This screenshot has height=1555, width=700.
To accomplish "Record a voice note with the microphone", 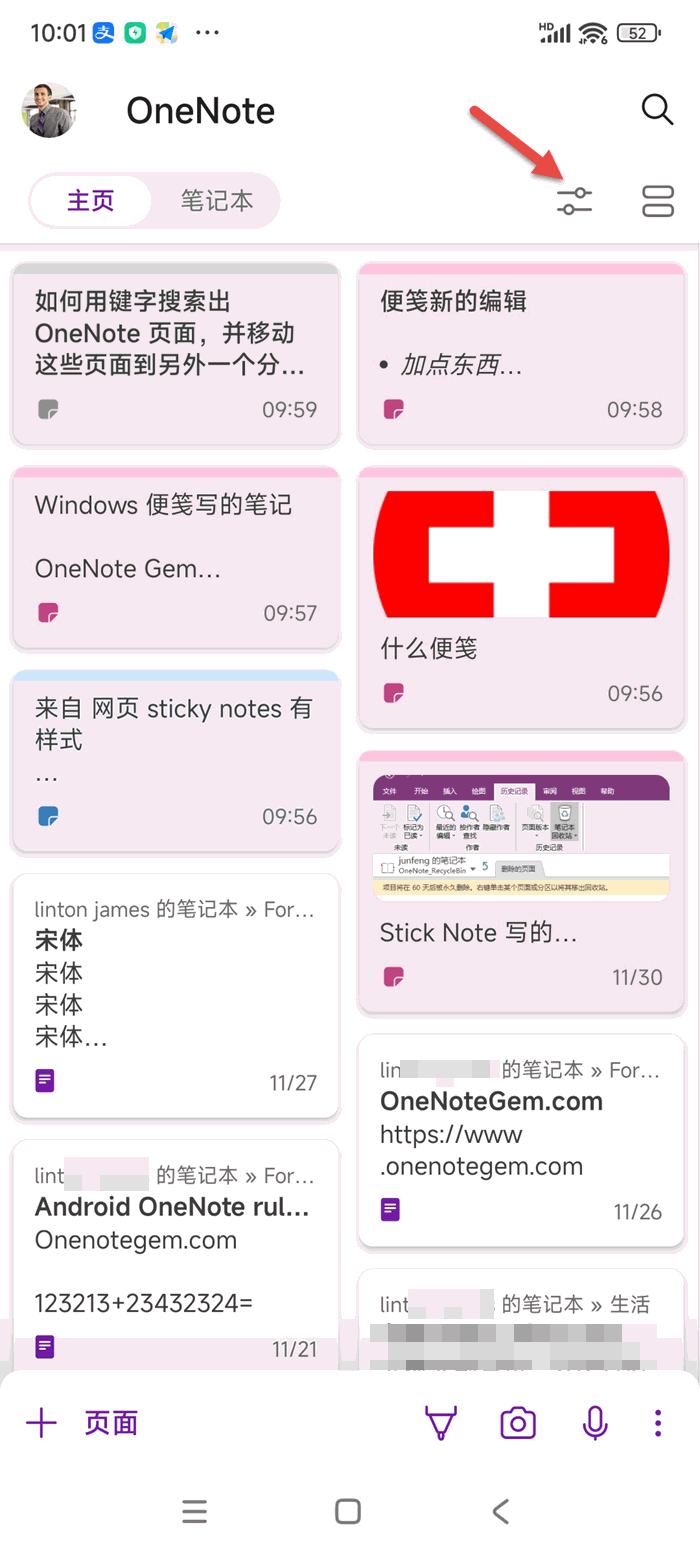I will (595, 1422).
